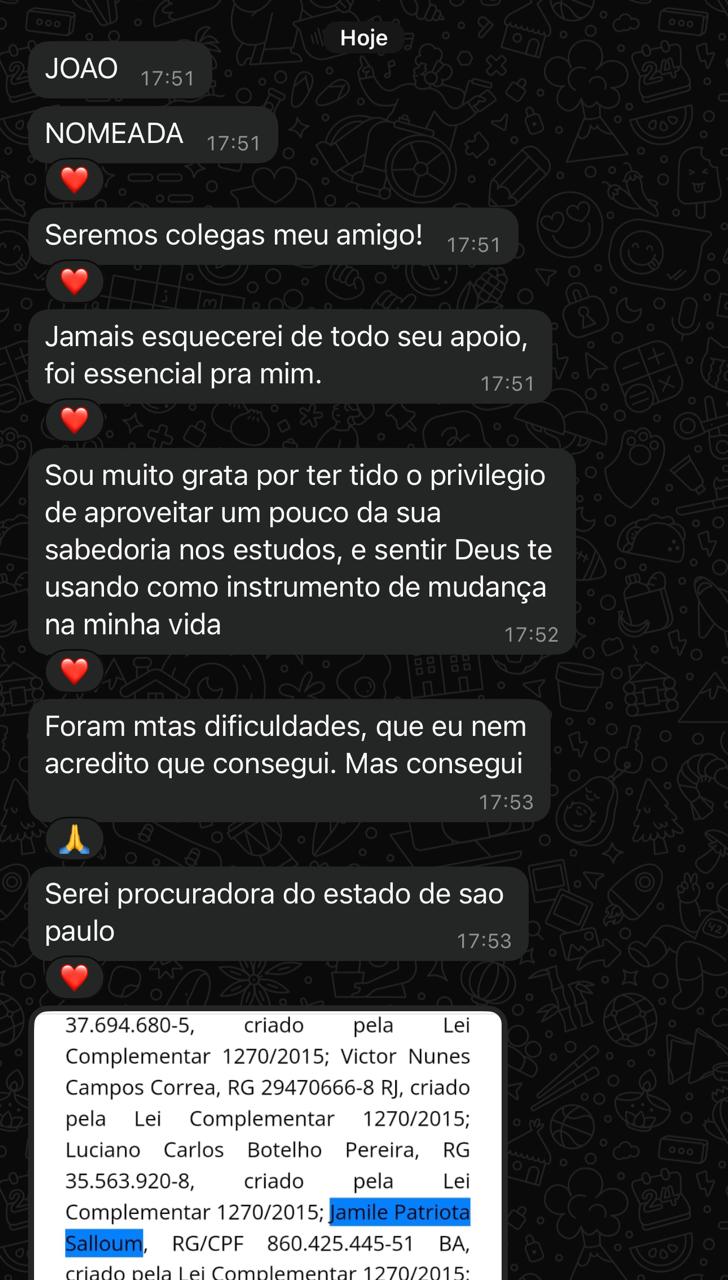Select the "Hoje" date header
This screenshot has width=728, height=1280.
[x=363, y=38]
